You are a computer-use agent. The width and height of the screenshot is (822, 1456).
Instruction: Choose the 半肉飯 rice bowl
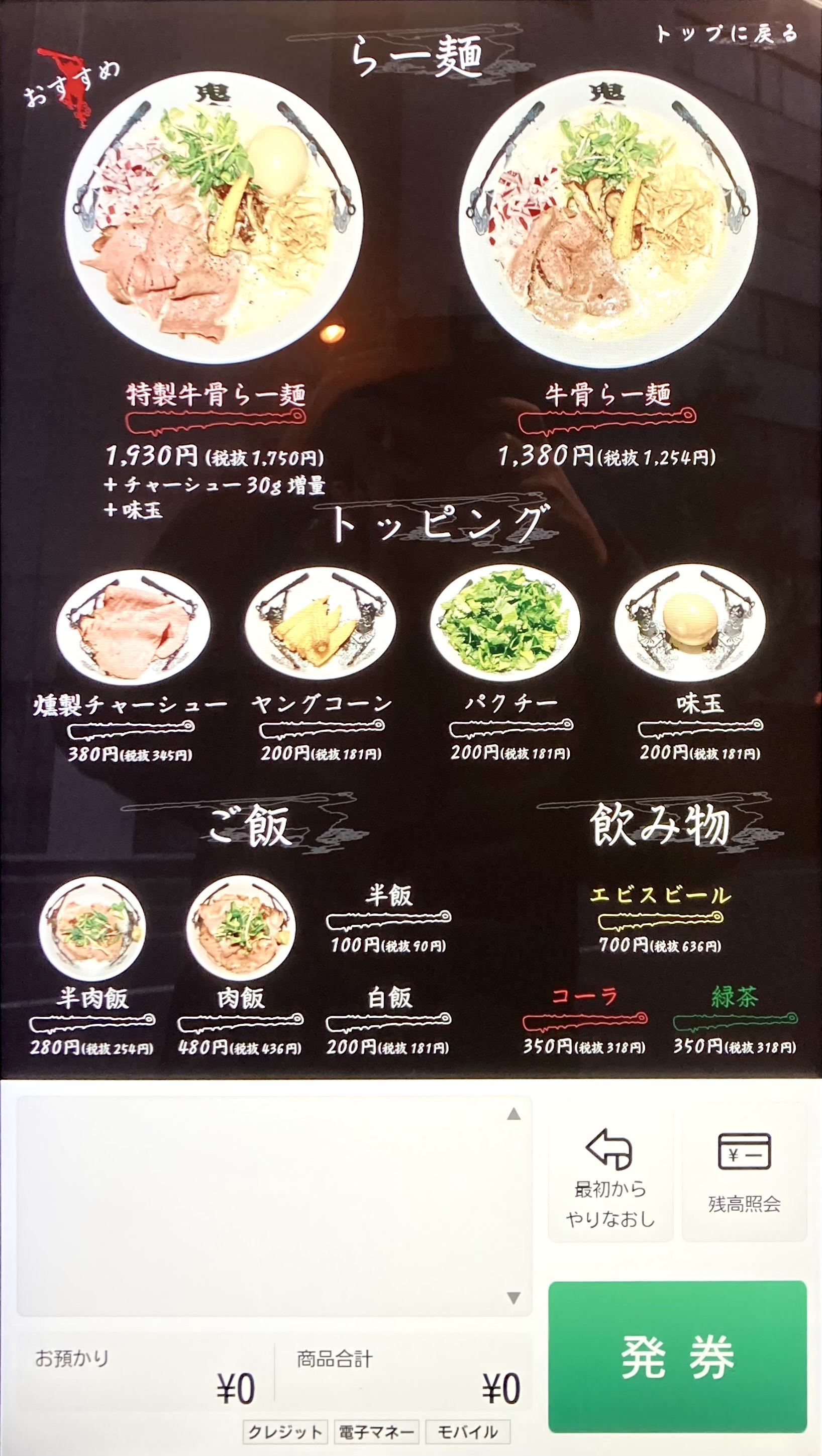click(x=92, y=930)
